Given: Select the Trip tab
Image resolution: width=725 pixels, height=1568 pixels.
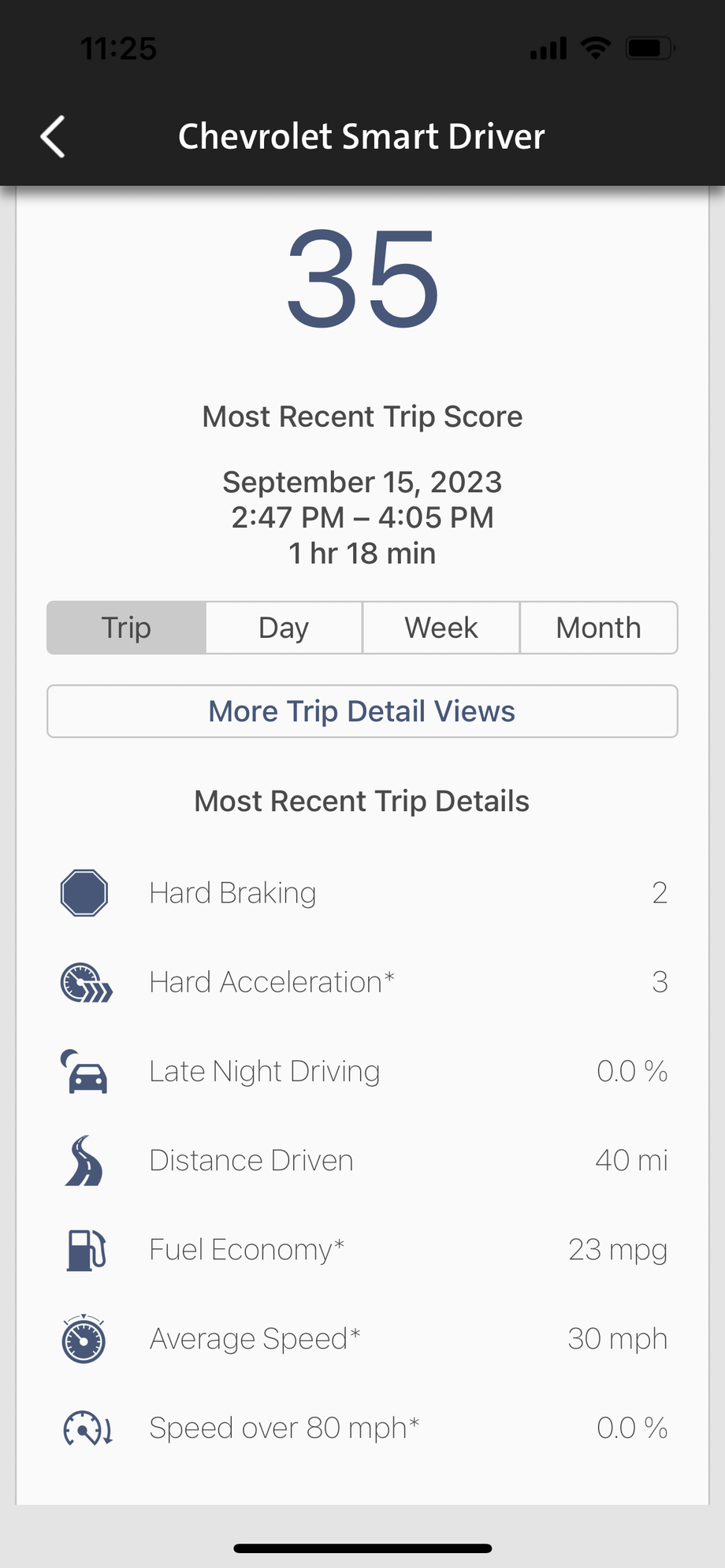Looking at the screenshot, I should coord(125,628).
